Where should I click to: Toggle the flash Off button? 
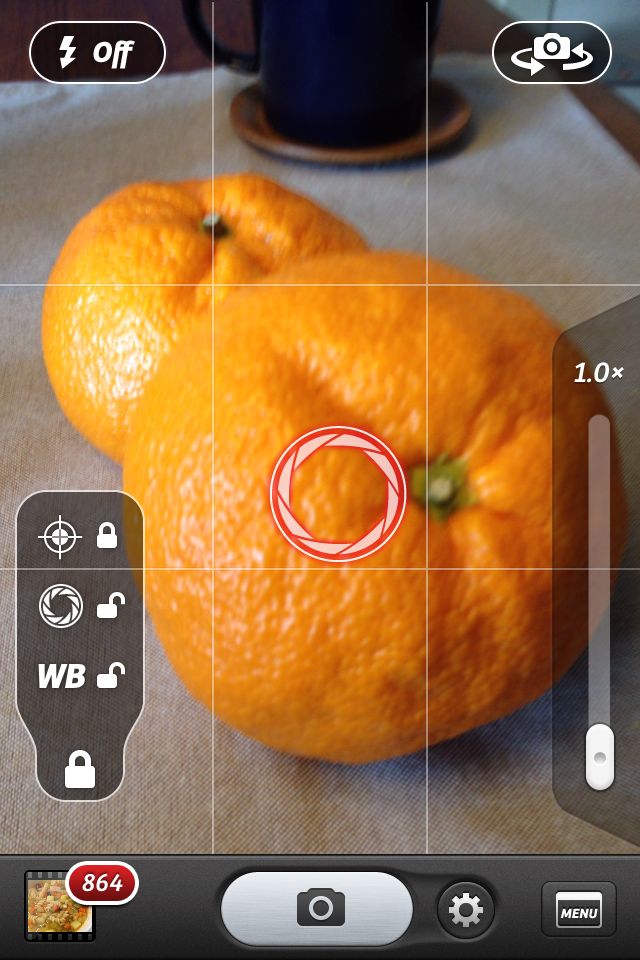97,53
